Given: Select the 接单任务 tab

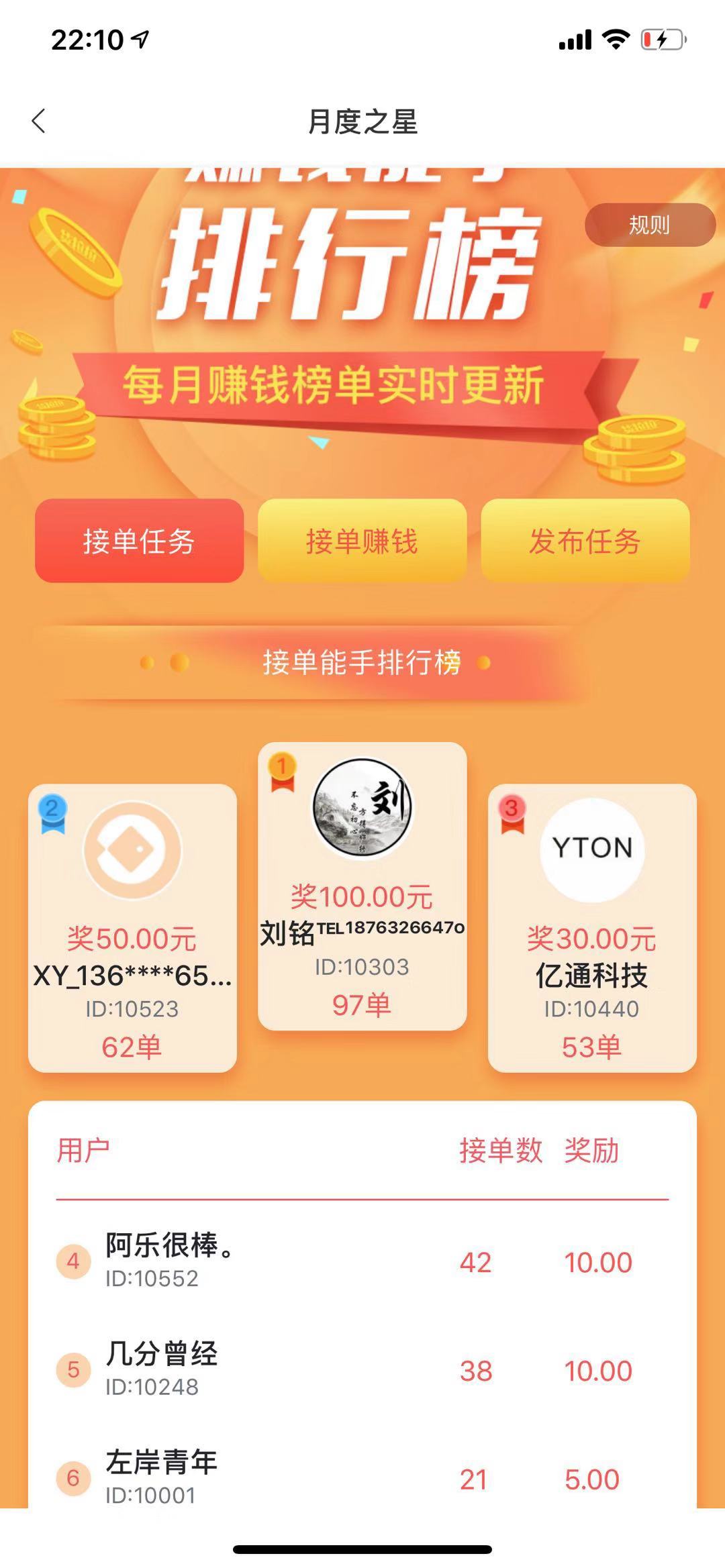Looking at the screenshot, I should click(x=139, y=543).
